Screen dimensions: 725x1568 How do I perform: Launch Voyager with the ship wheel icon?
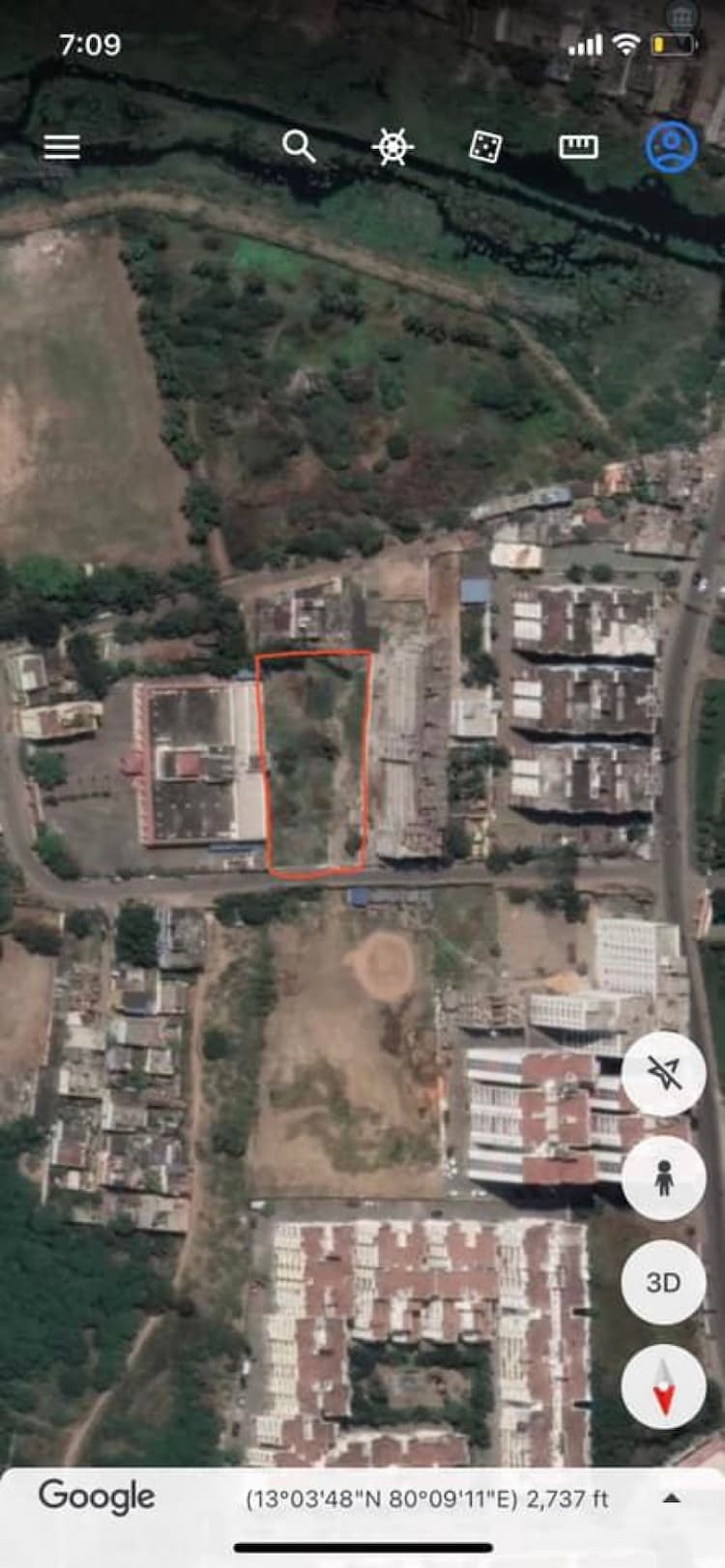[x=391, y=148]
